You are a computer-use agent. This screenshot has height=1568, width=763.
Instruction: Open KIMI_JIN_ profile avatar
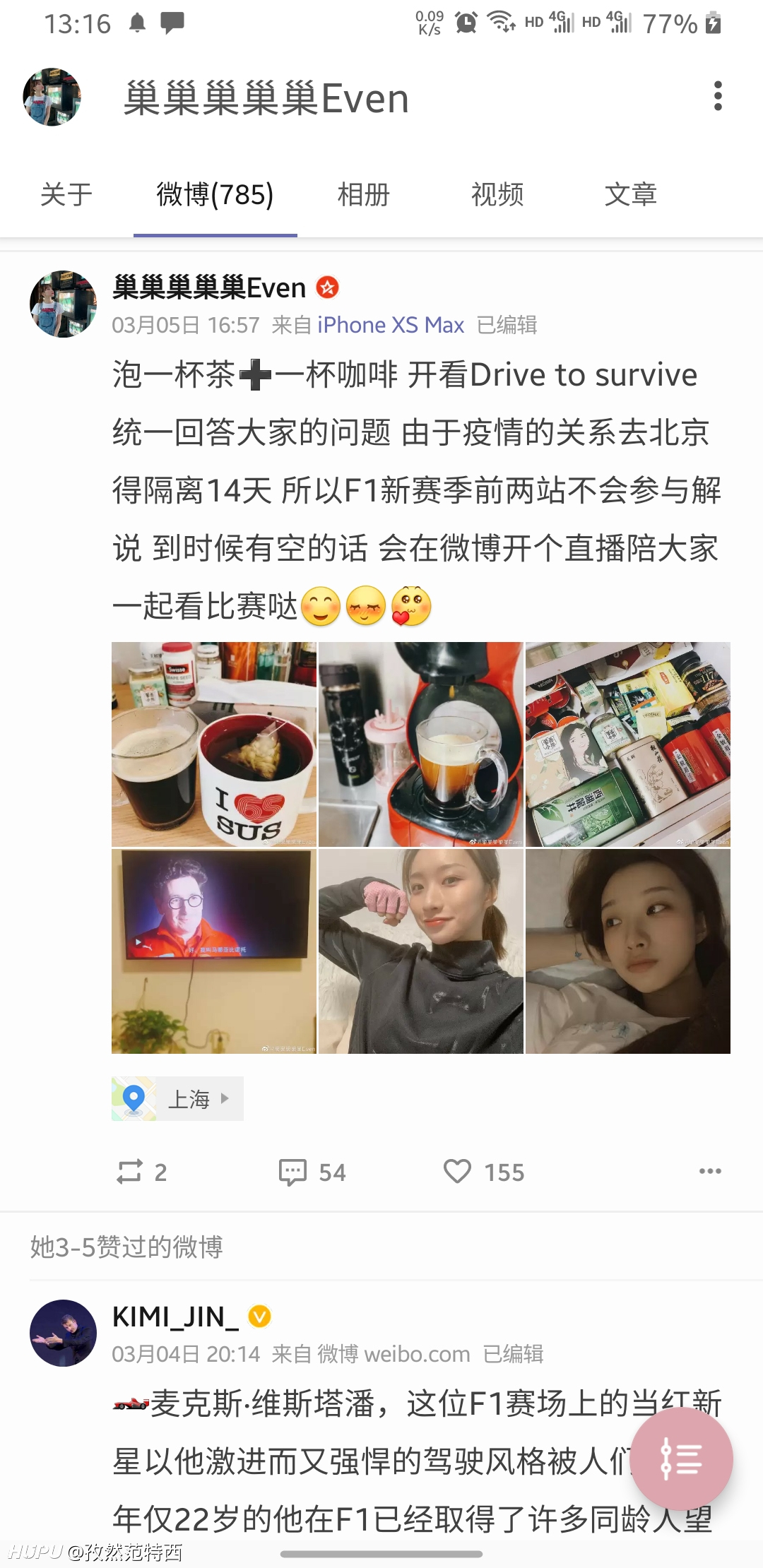(x=63, y=1333)
